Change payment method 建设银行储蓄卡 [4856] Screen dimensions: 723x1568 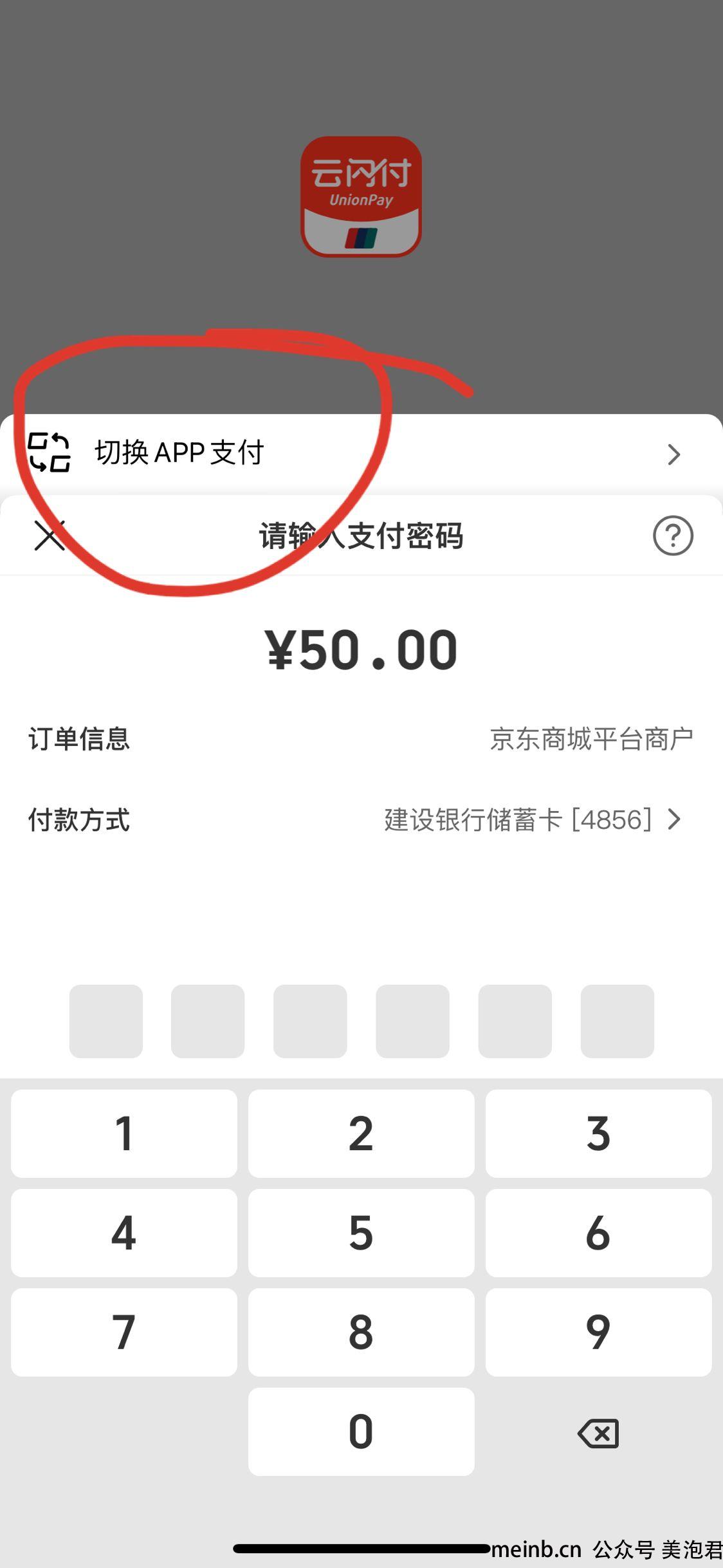[x=532, y=819]
